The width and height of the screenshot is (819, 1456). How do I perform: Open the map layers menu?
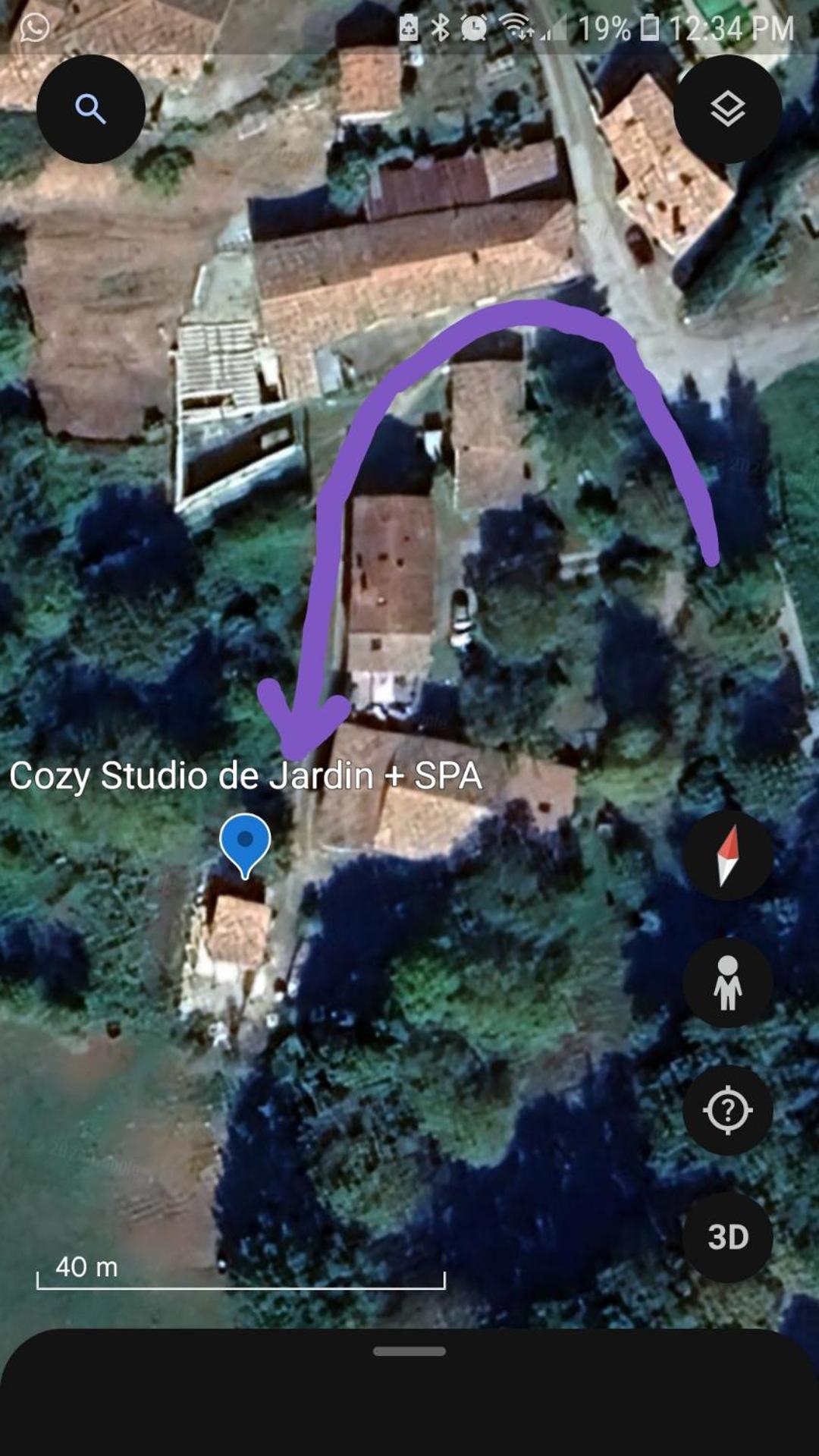pyautogui.click(x=727, y=109)
